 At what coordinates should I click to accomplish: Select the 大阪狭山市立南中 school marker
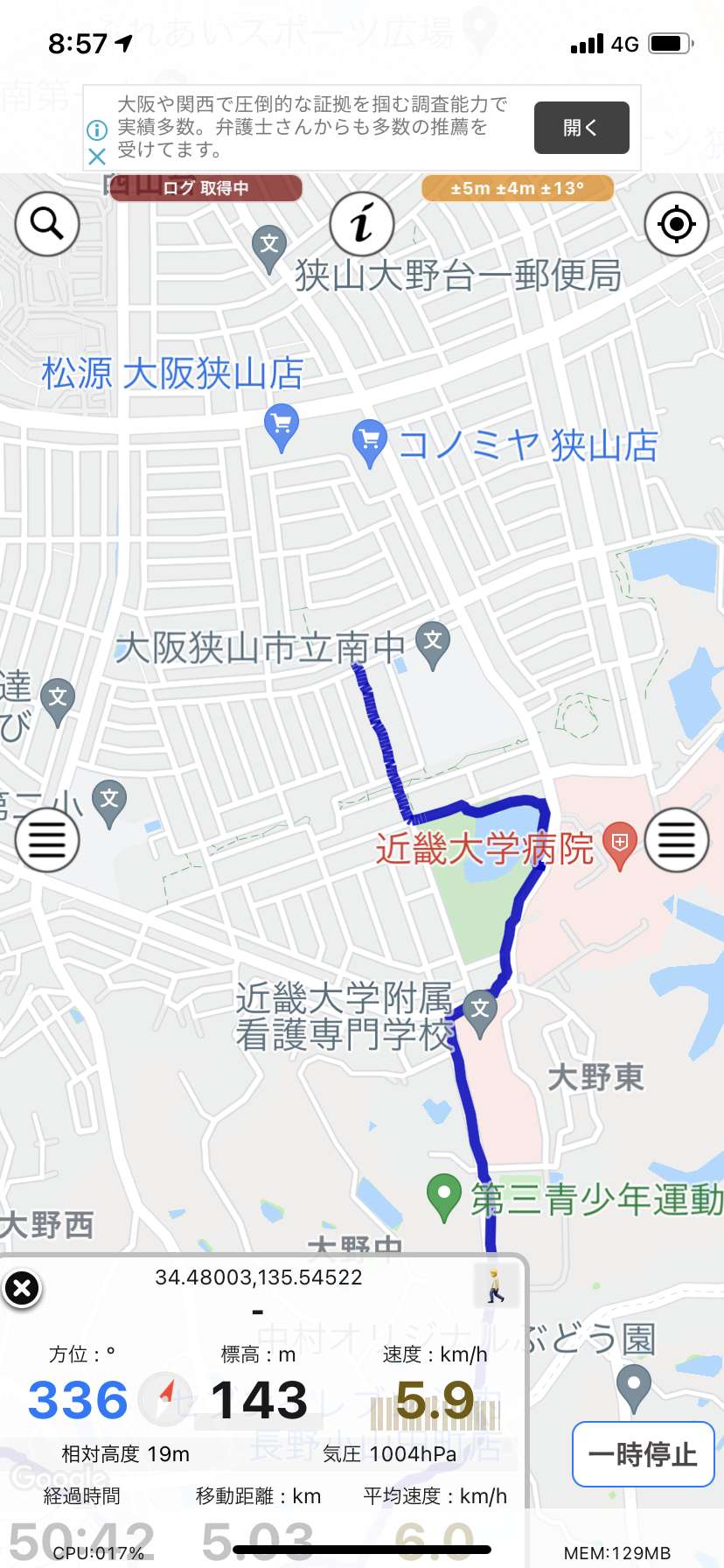click(433, 645)
